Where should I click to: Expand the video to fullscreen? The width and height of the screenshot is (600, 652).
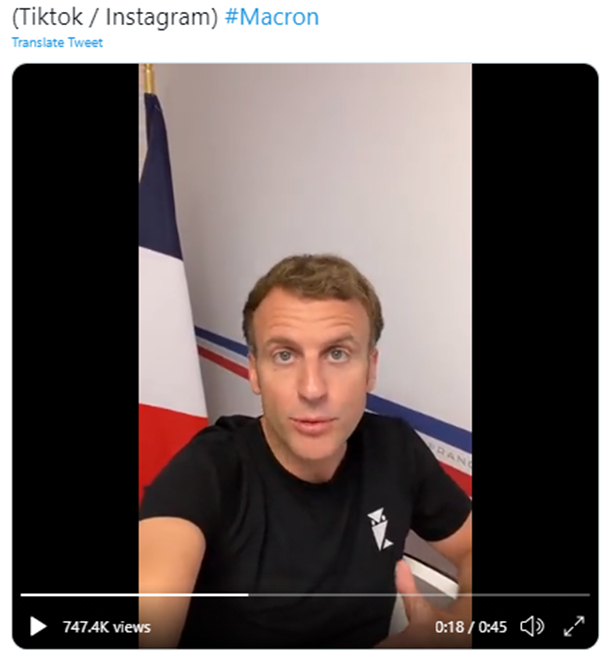click(574, 627)
